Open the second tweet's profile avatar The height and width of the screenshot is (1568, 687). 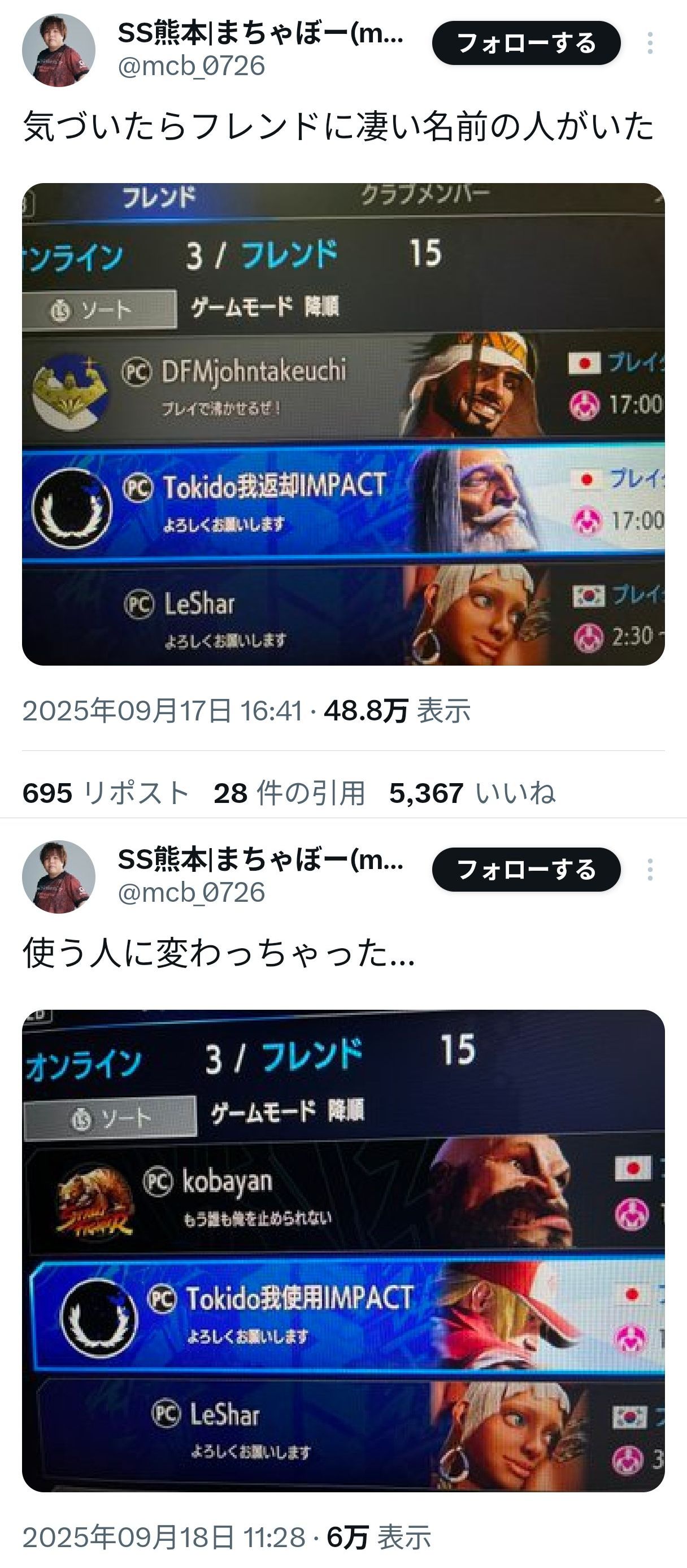pyautogui.click(x=58, y=877)
